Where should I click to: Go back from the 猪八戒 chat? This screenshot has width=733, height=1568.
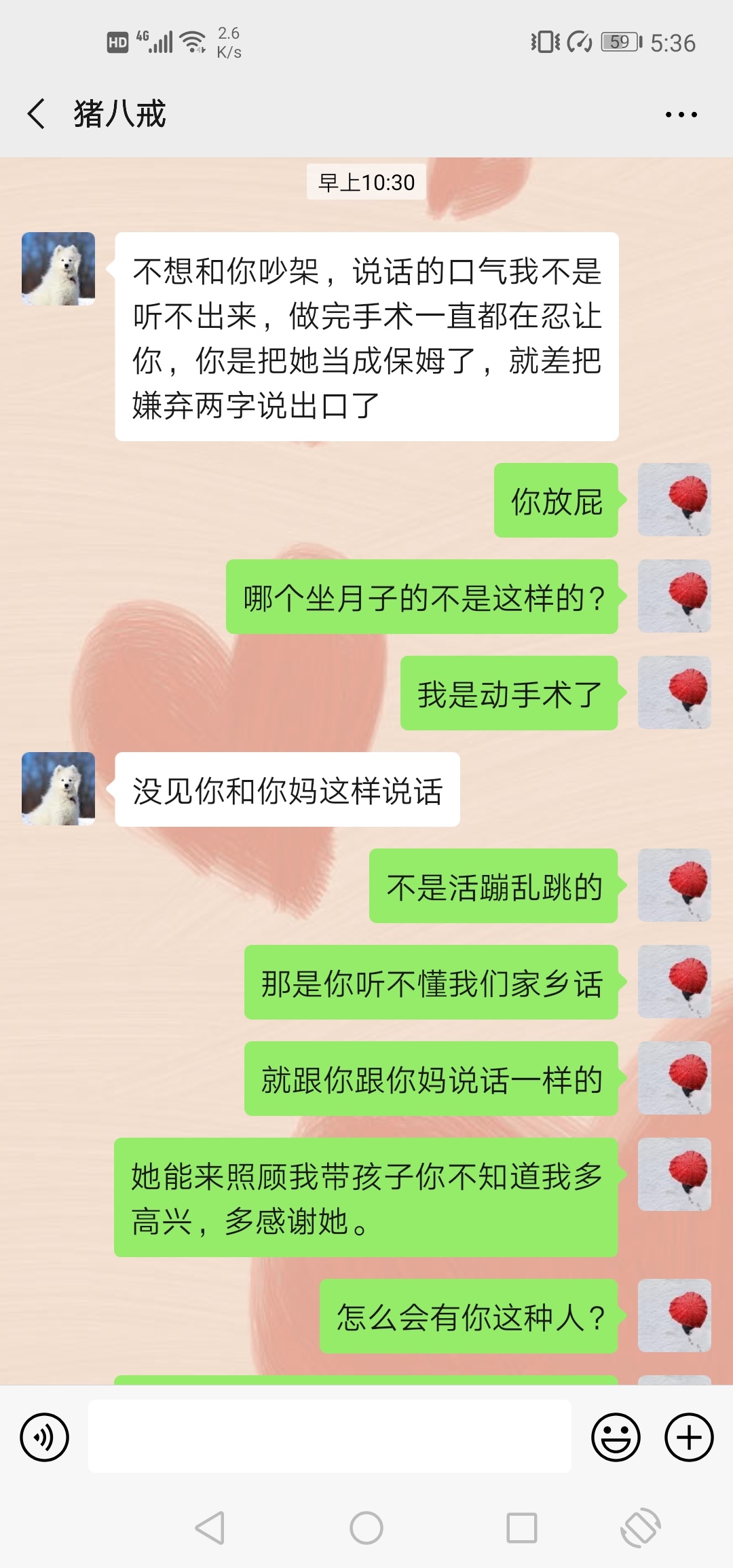(37, 113)
